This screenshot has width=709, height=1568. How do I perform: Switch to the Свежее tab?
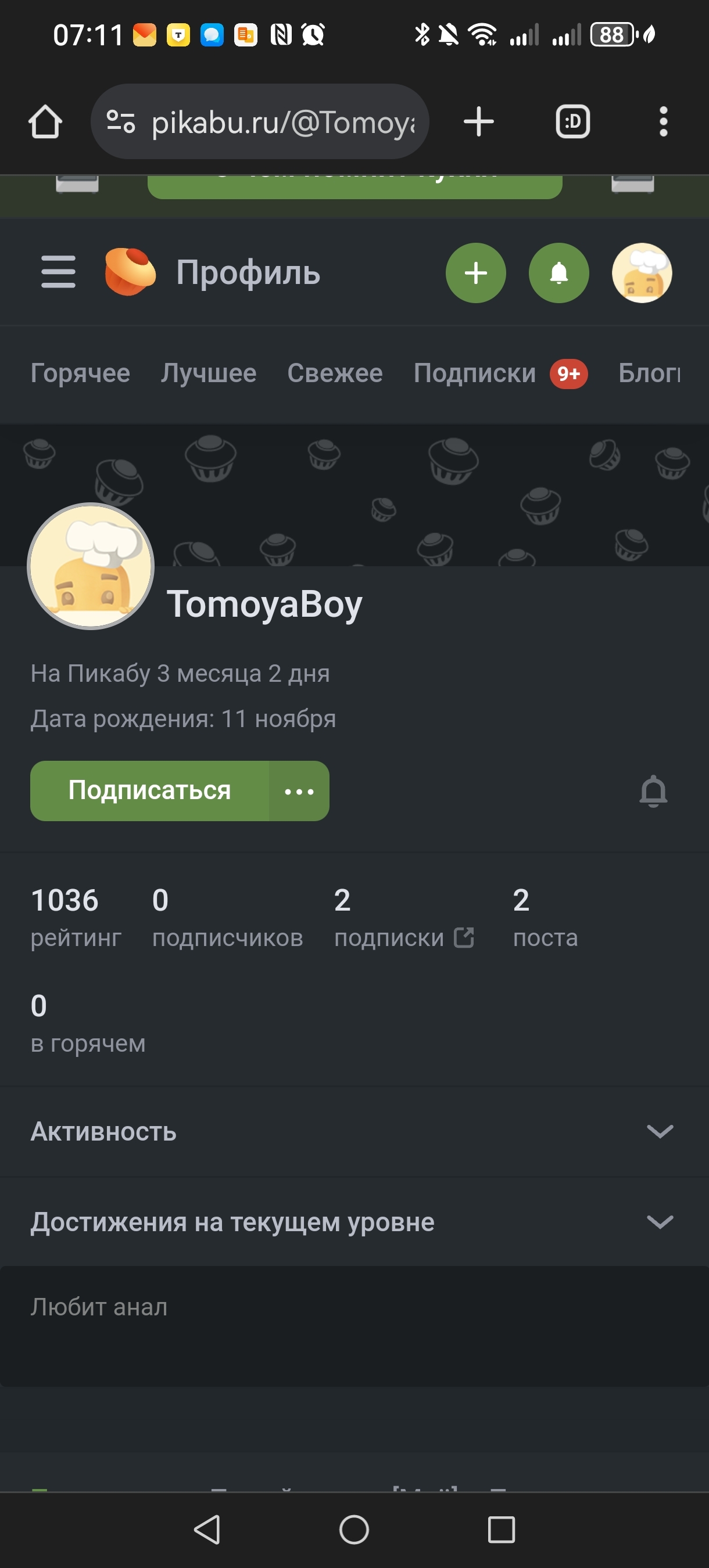pyautogui.click(x=335, y=373)
